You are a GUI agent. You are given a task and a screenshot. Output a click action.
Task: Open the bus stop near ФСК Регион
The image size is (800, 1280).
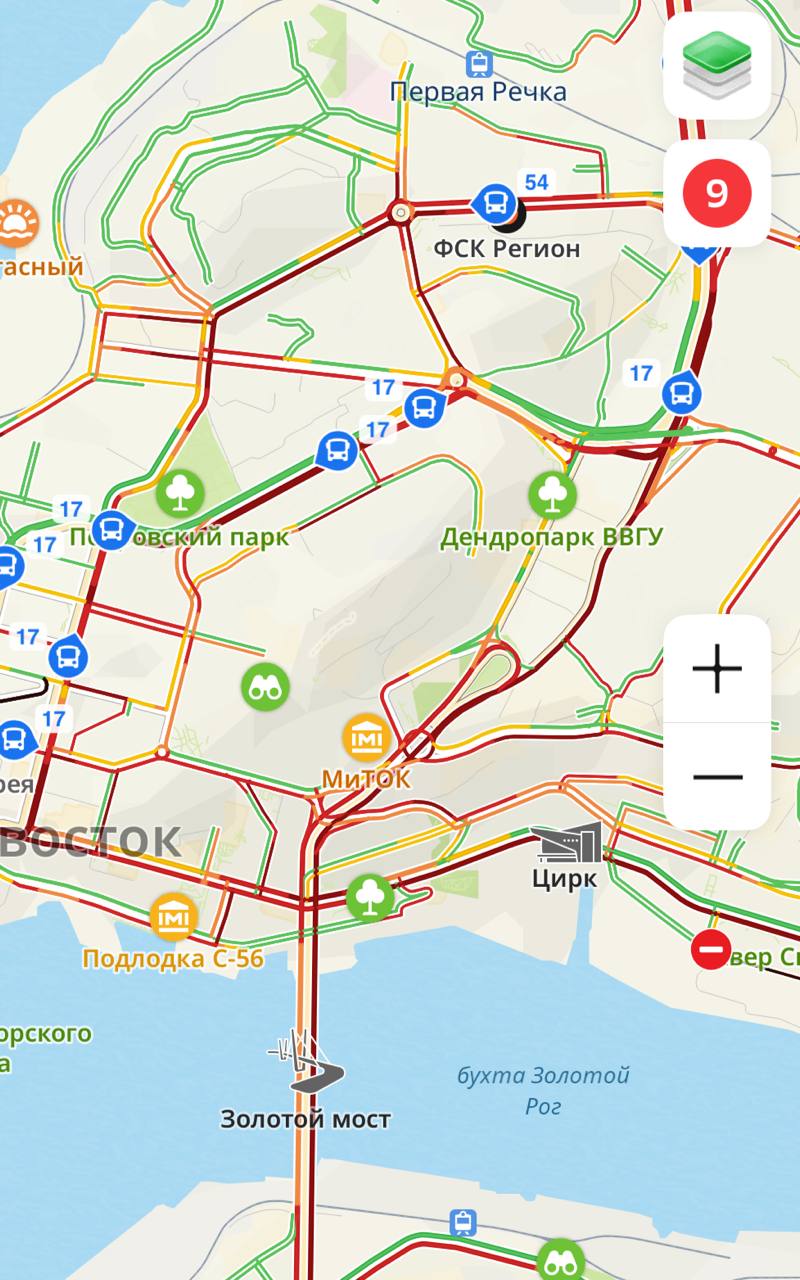click(x=494, y=204)
